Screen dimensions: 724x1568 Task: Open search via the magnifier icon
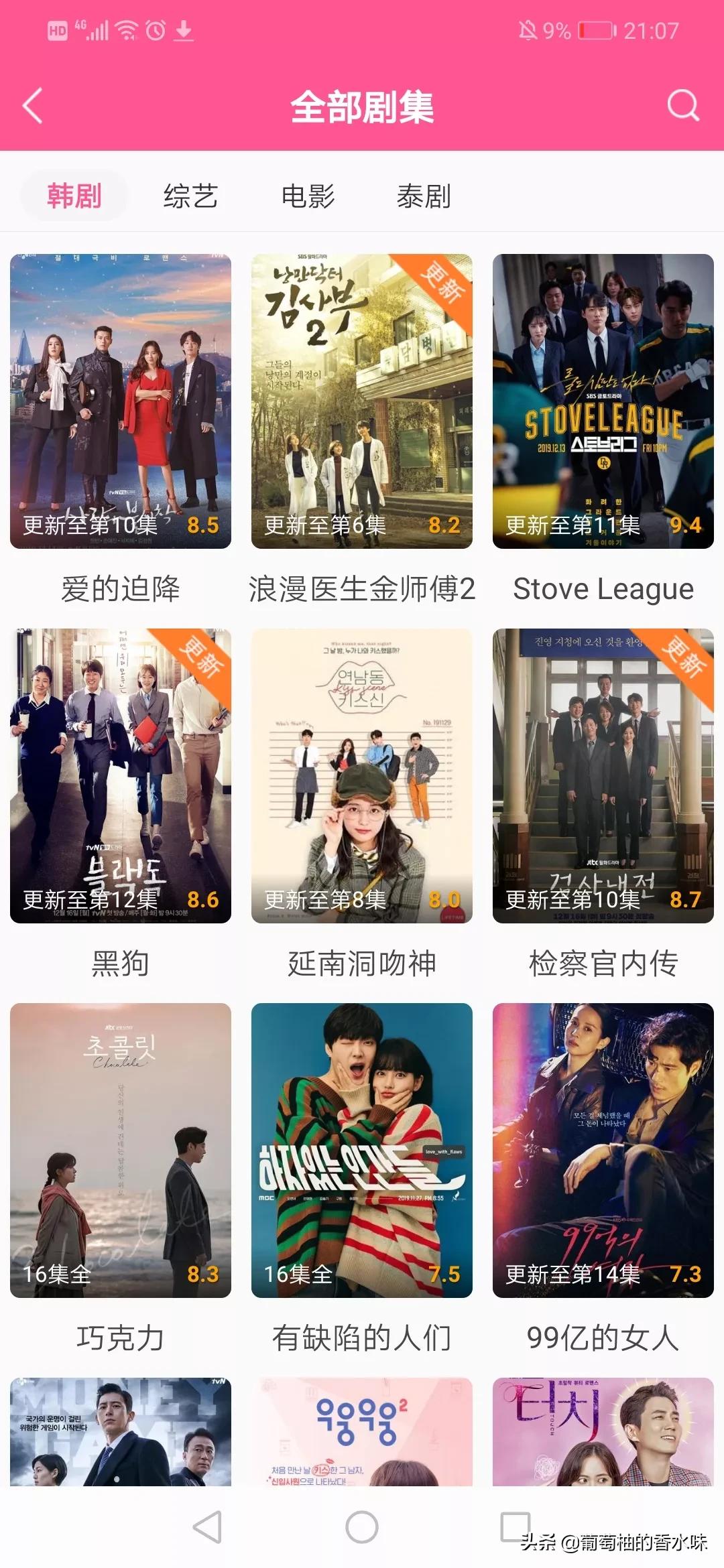(x=683, y=105)
